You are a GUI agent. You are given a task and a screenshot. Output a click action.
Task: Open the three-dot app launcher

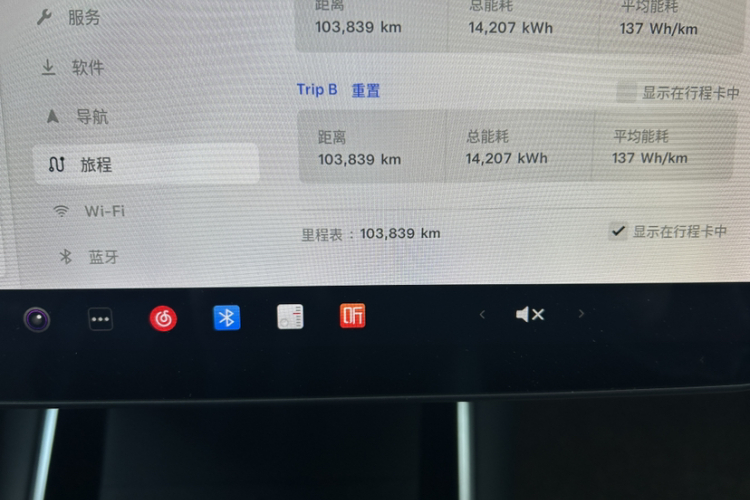[100, 319]
